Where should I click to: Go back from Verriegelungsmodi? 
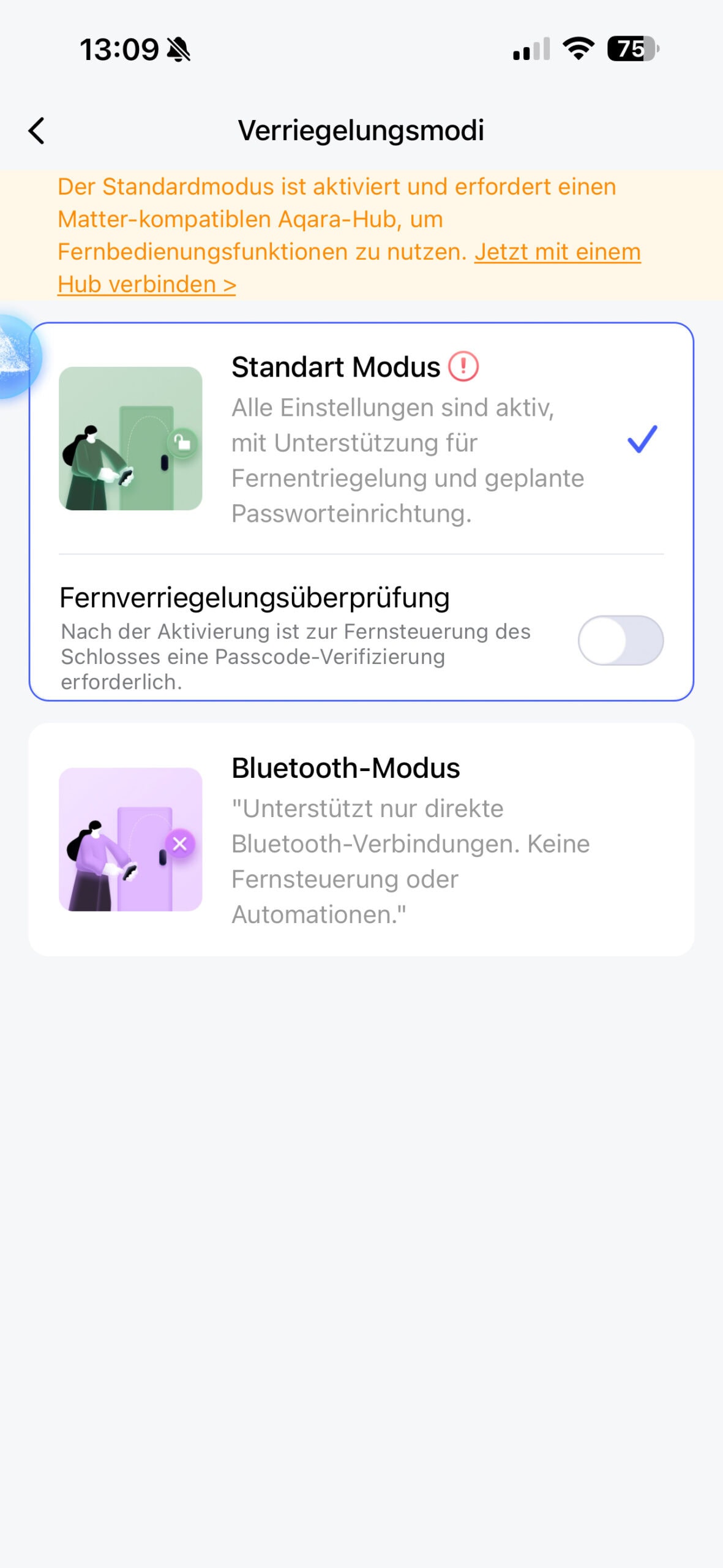coord(37,130)
